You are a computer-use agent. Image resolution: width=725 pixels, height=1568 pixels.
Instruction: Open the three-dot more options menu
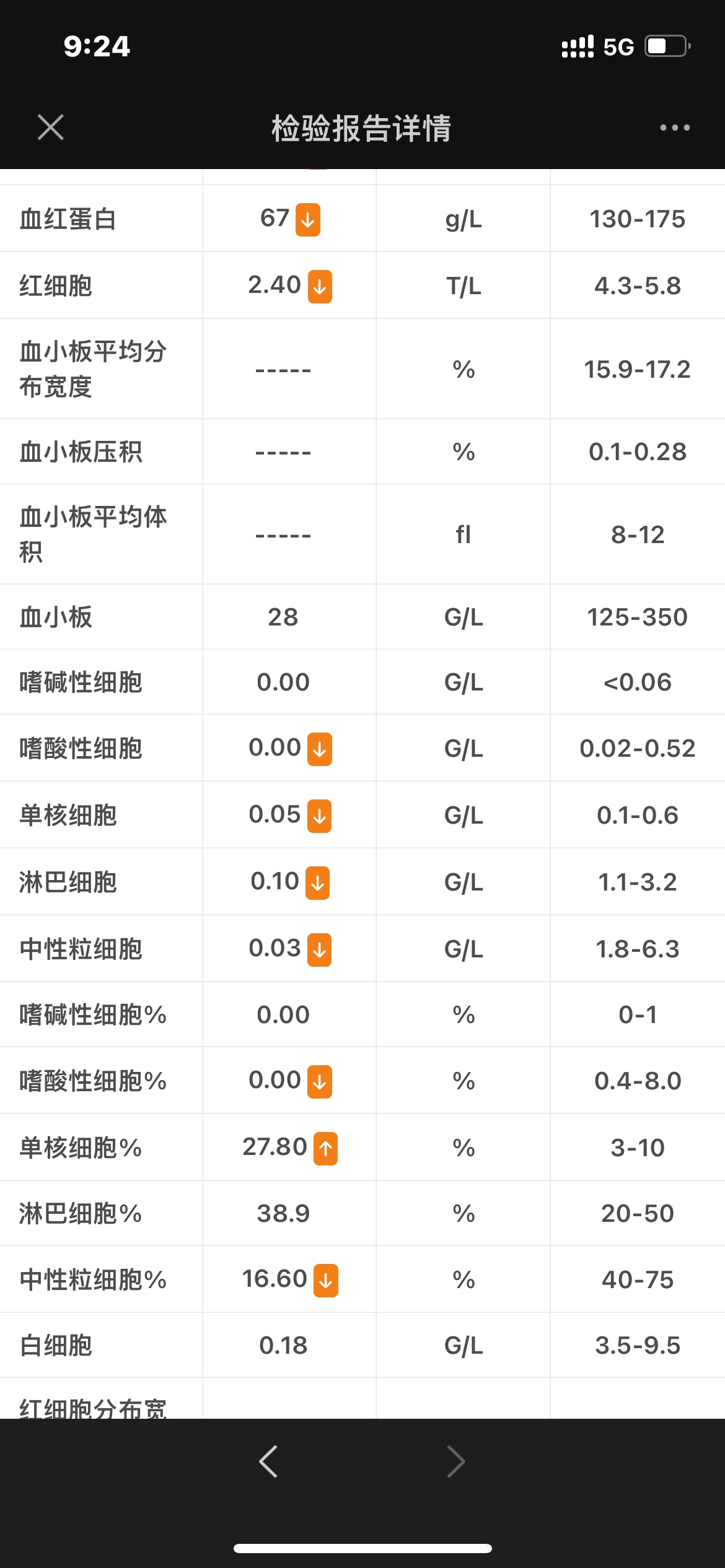674,128
